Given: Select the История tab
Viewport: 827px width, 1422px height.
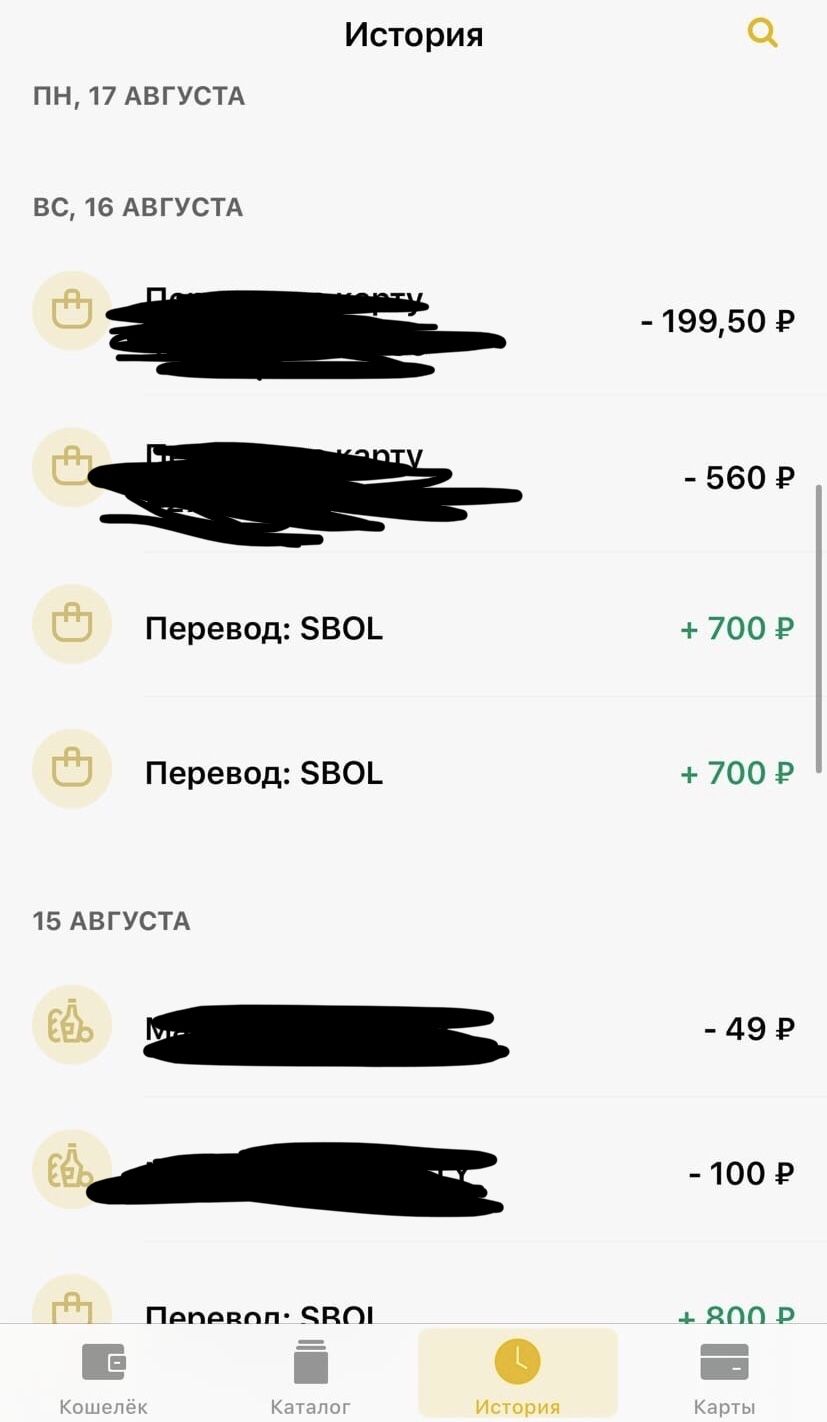Looking at the screenshot, I should (517, 1375).
